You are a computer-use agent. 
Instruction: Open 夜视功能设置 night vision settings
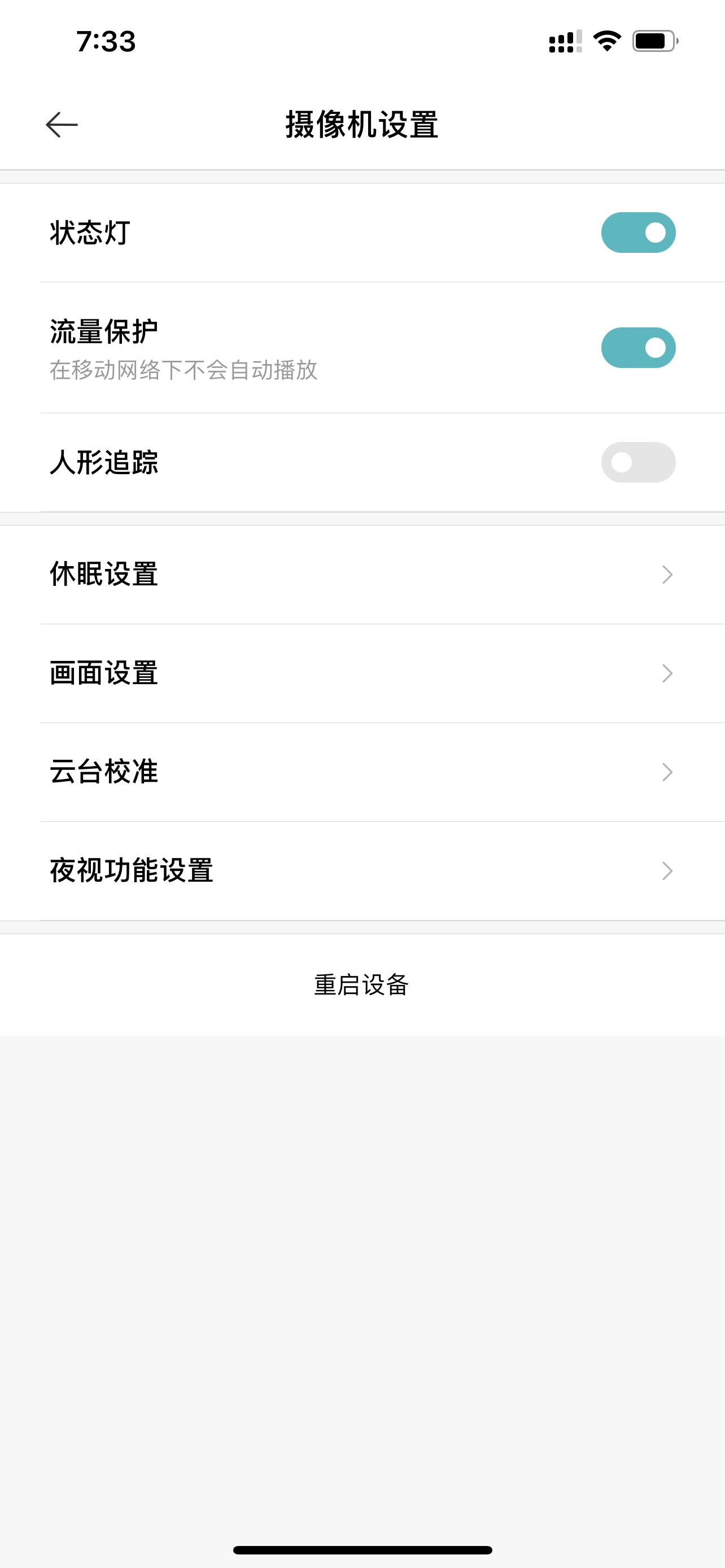point(131,871)
